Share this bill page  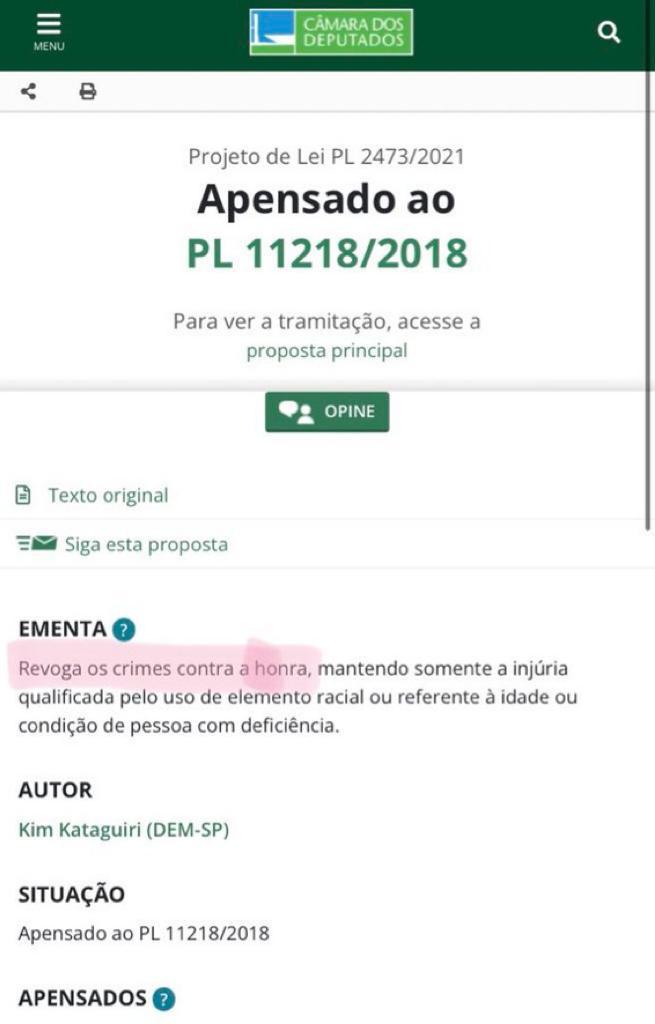click(x=29, y=92)
